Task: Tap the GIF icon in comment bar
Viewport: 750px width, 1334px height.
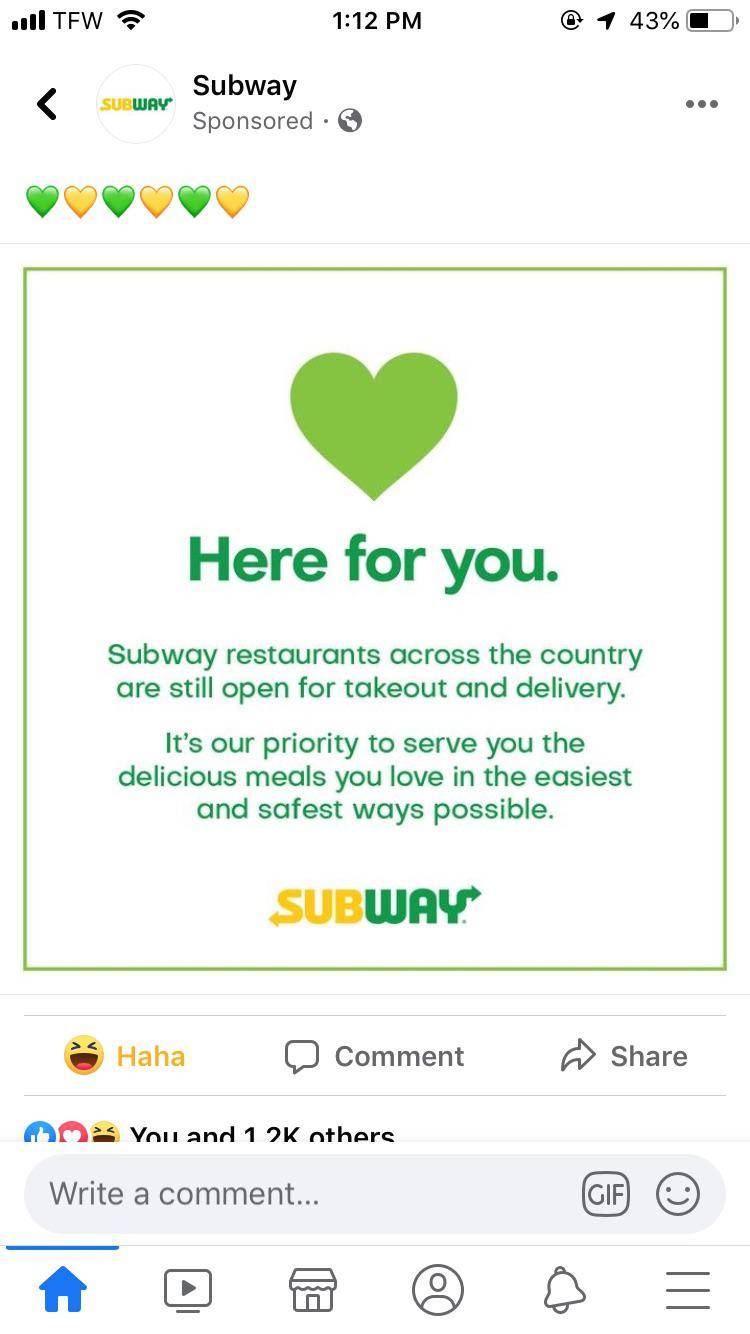Action: point(606,1193)
